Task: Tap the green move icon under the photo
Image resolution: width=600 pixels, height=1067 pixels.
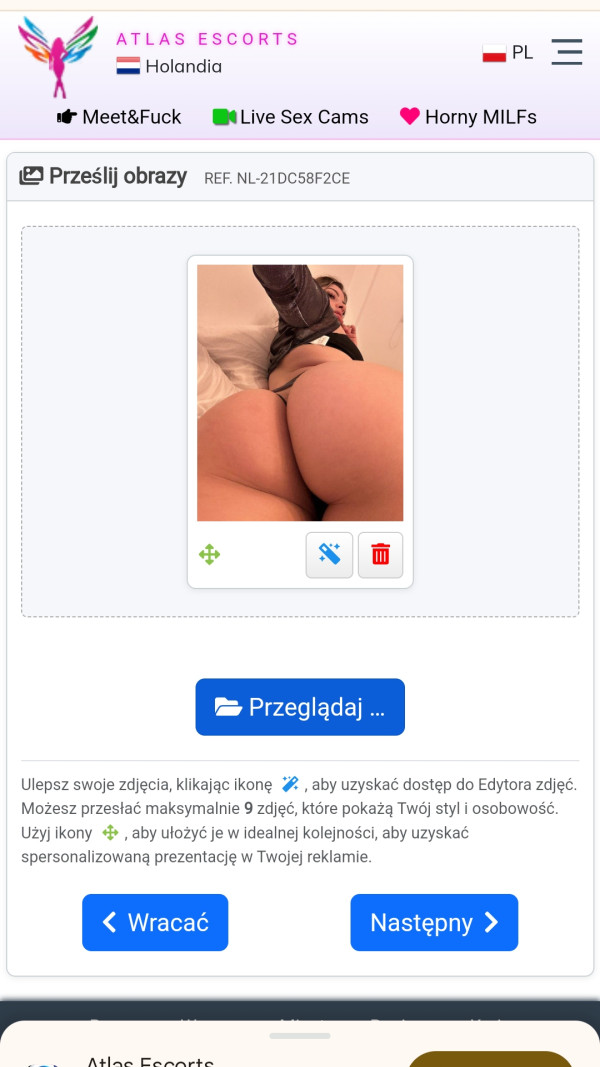Action: point(209,555)
